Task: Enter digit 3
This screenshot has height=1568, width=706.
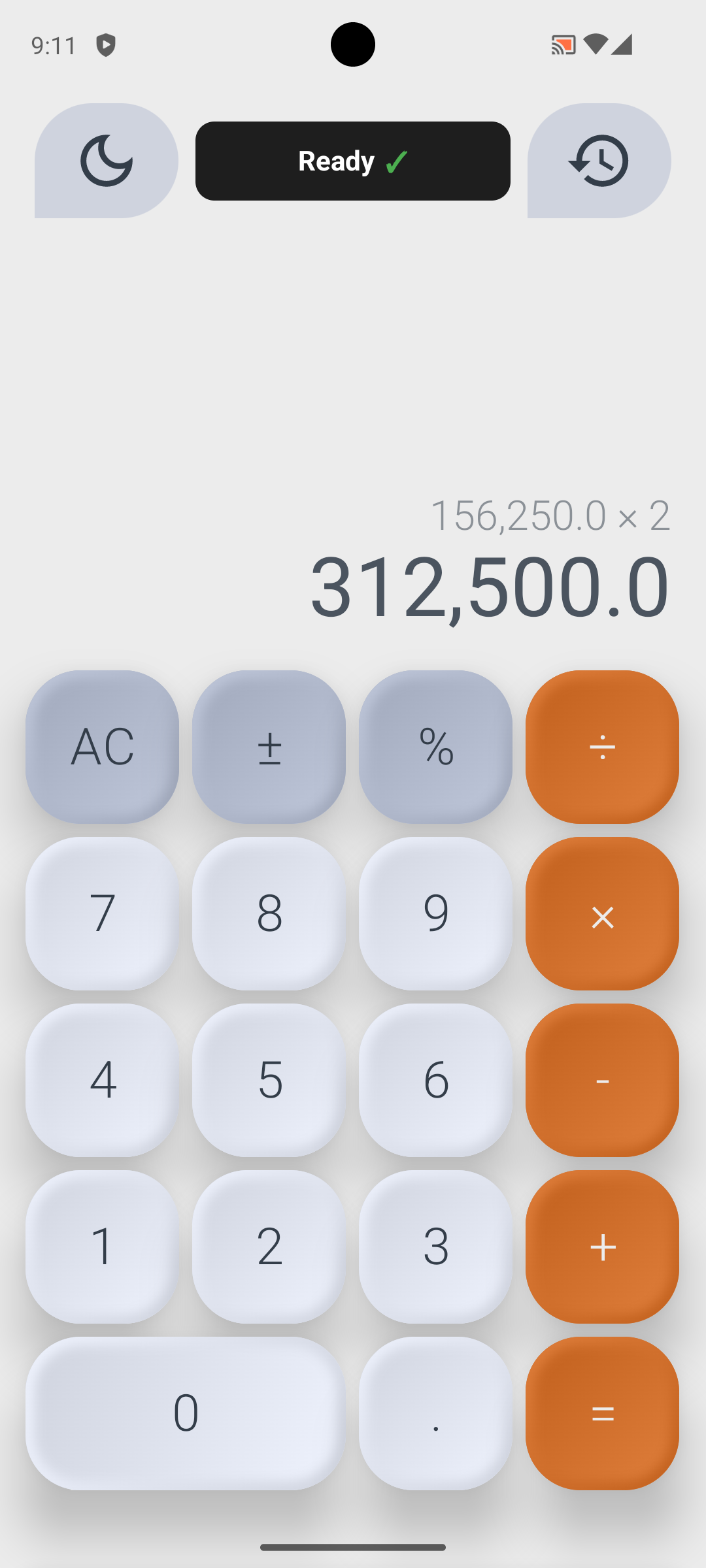Action: coord(435,1247)
